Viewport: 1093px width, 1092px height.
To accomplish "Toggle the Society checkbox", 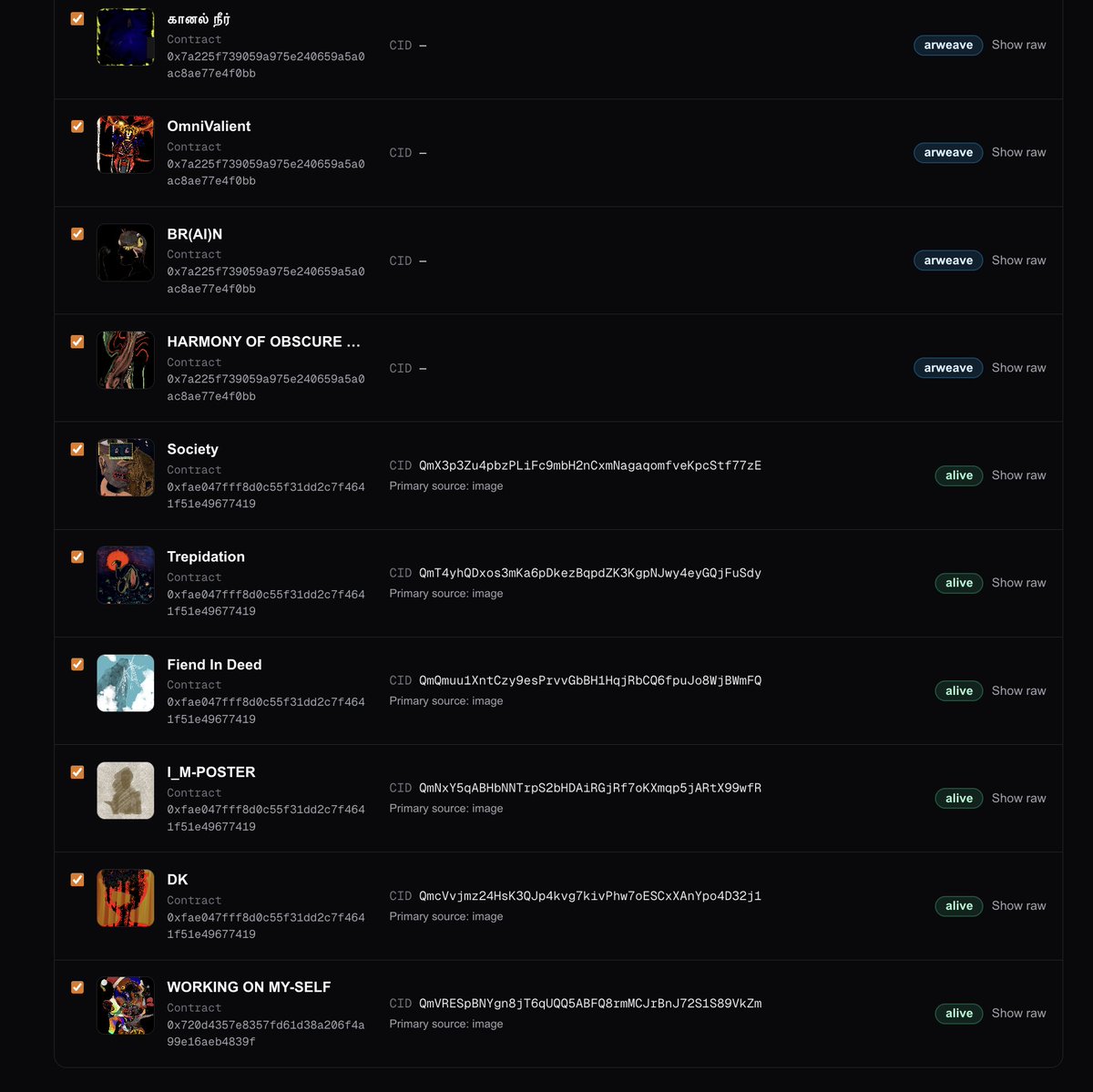I will (x=77, y=449).
